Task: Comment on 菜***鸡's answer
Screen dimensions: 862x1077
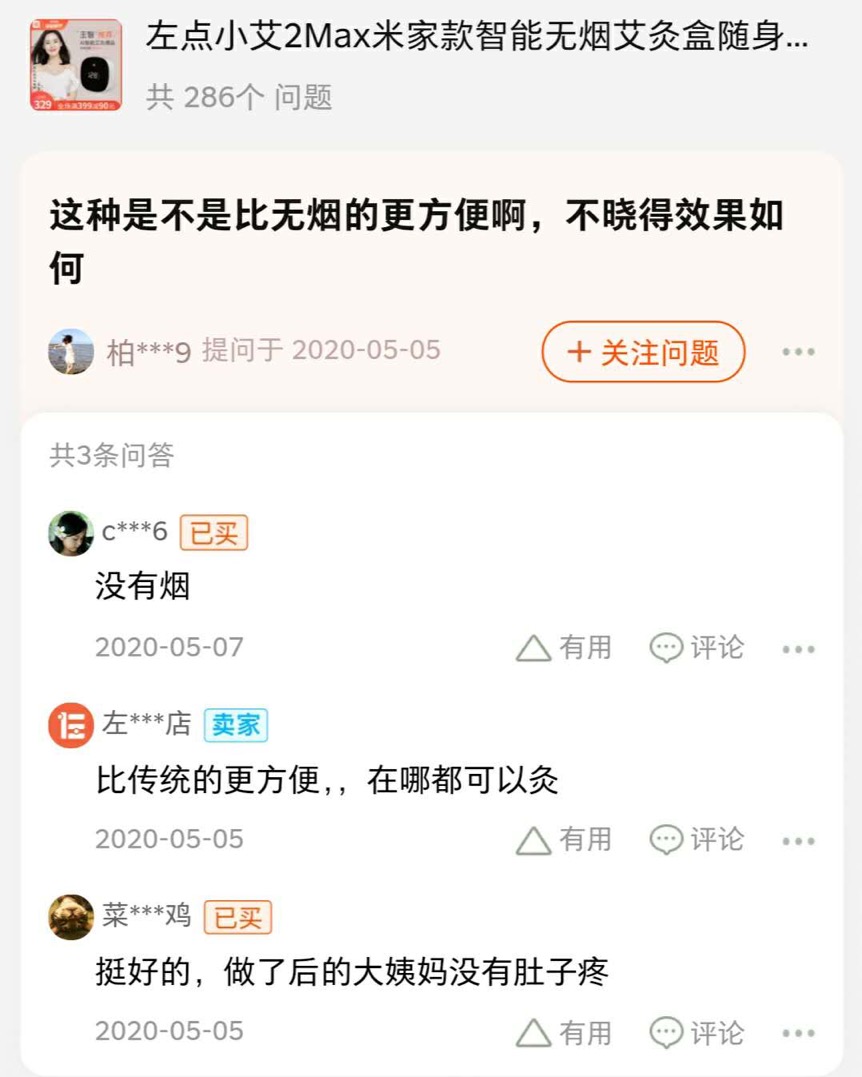Action: tap(697, 1032)
